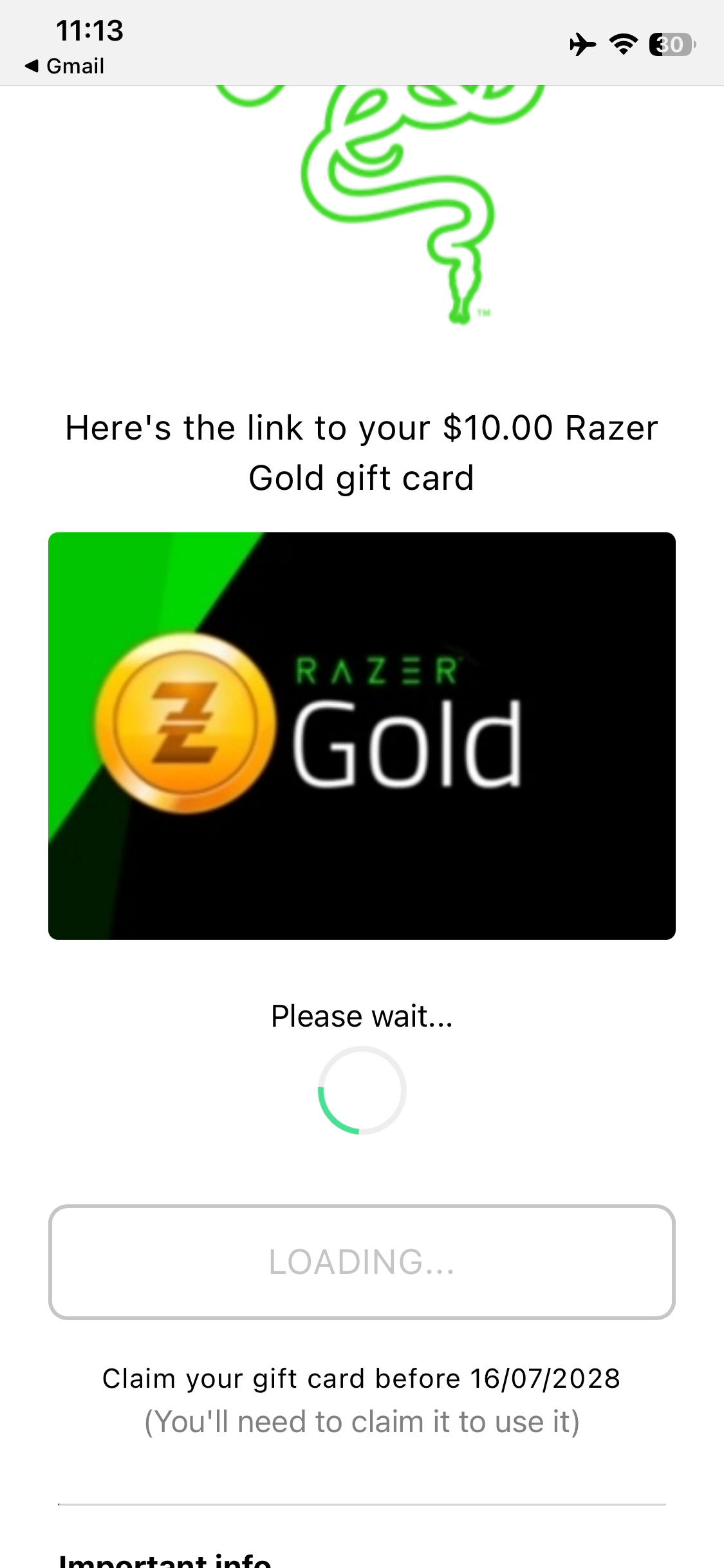Return to Gmail via back link

(x=64, y=66)
